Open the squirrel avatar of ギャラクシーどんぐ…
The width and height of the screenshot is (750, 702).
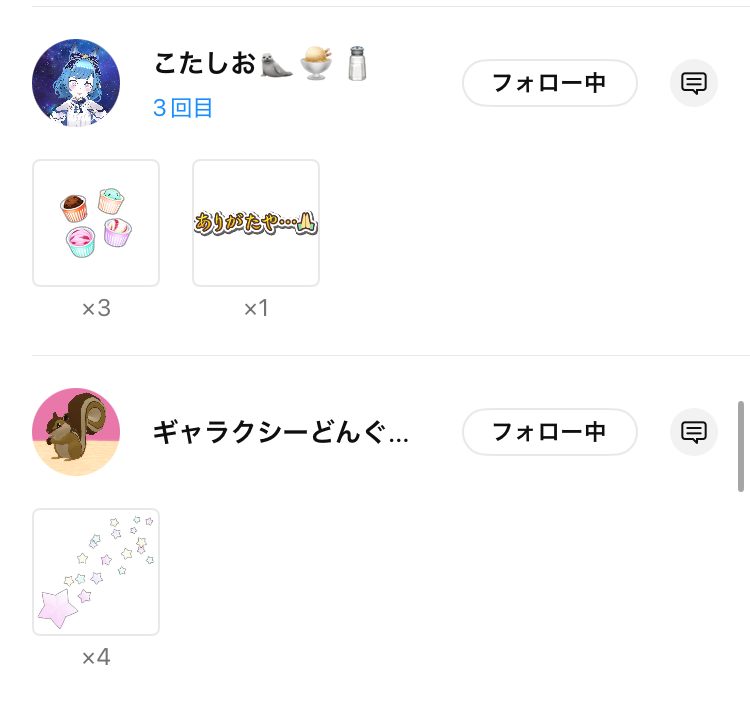(76, 432)
